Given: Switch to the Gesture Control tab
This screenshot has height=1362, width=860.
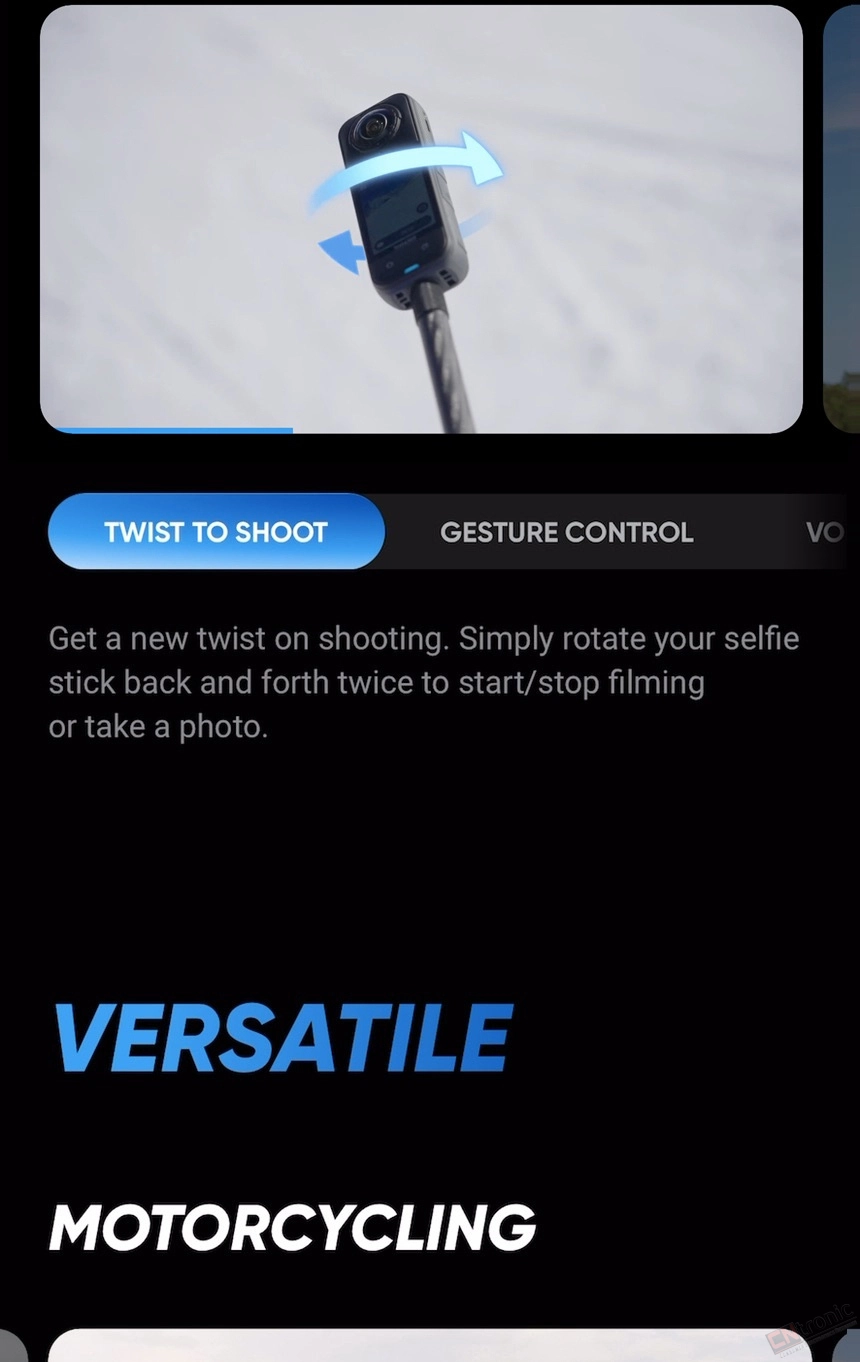Looking at the screenshot, I should 566,532.
